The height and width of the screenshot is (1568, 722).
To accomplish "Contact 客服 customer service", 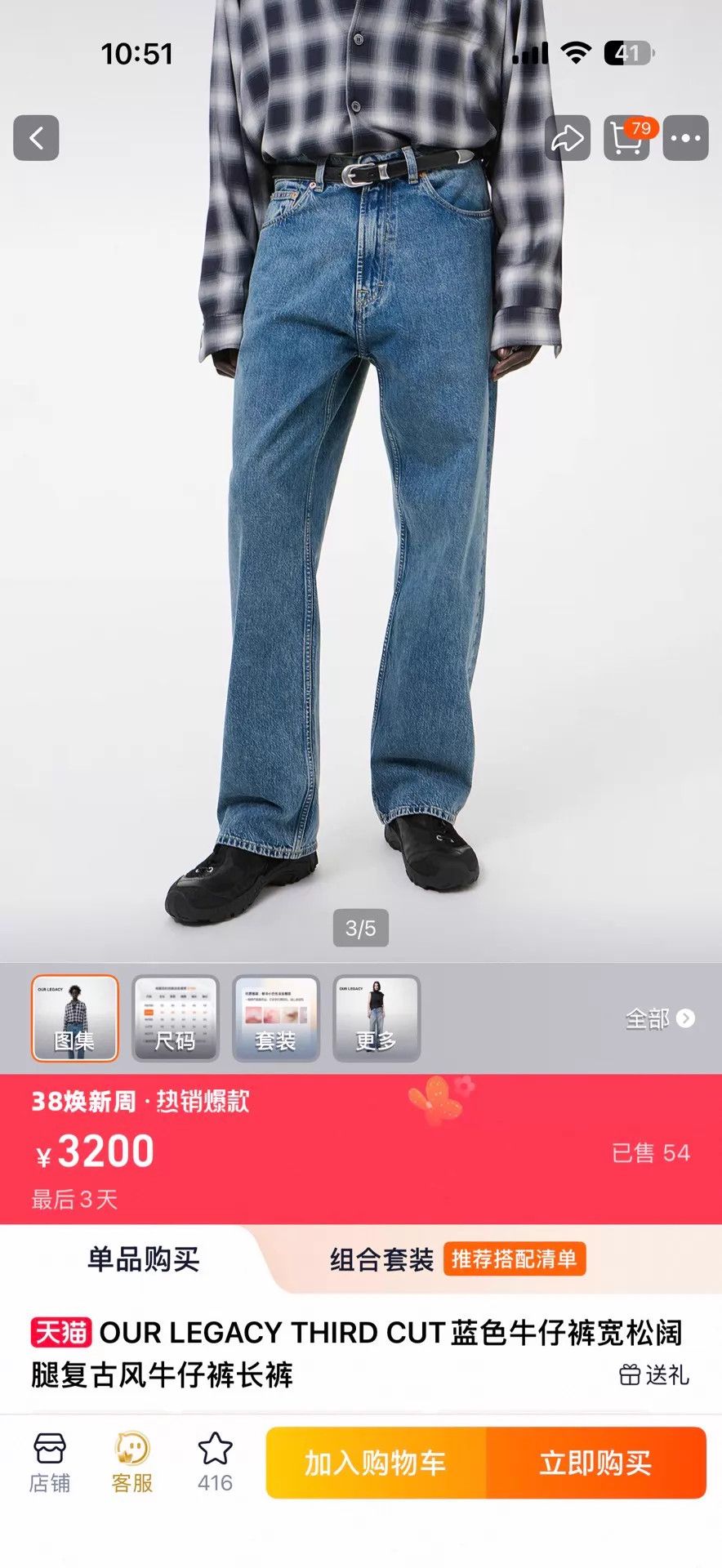I will (x=132, y=1462).
